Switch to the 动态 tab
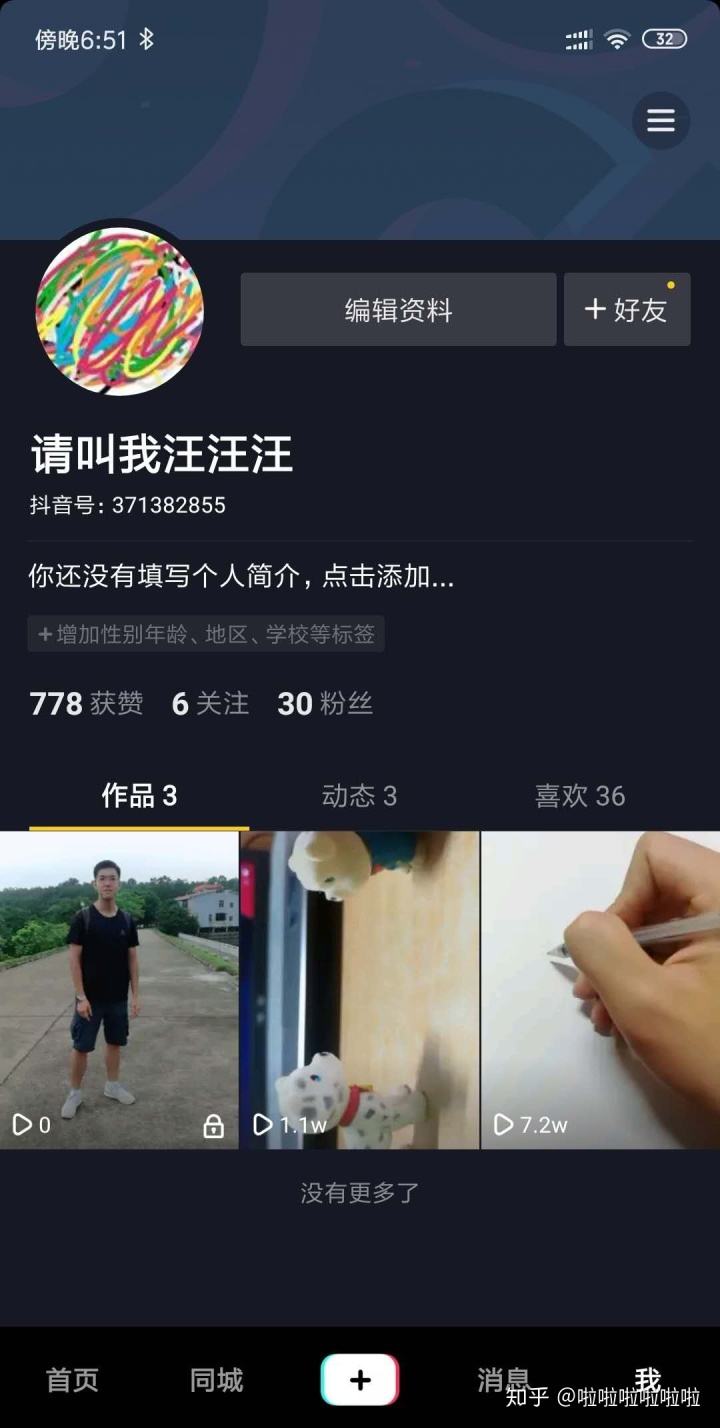720x1428 pixels. coord(359,796)
